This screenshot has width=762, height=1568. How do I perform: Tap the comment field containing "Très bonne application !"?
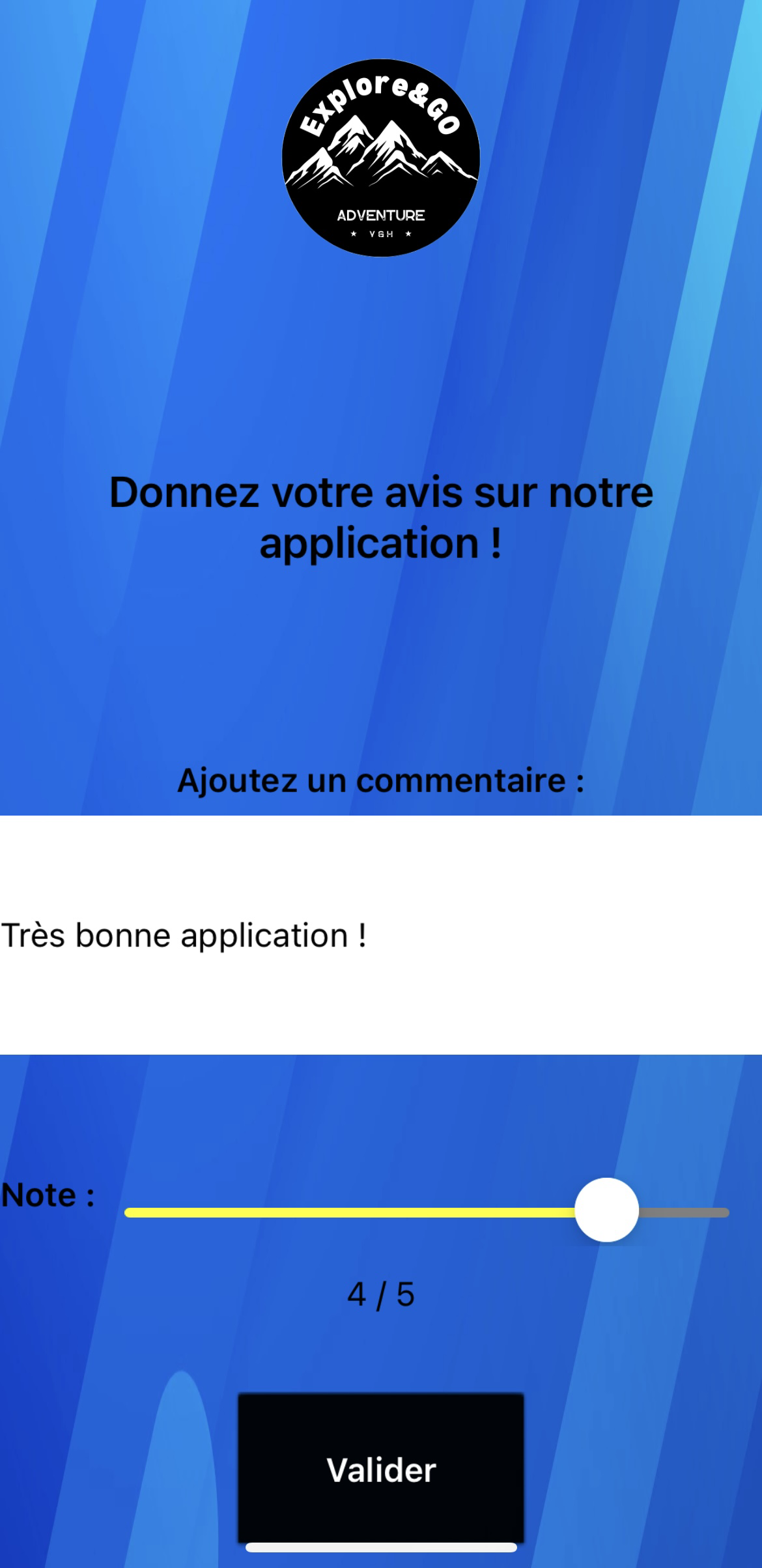pyautogui.click(x=381, y=935)
